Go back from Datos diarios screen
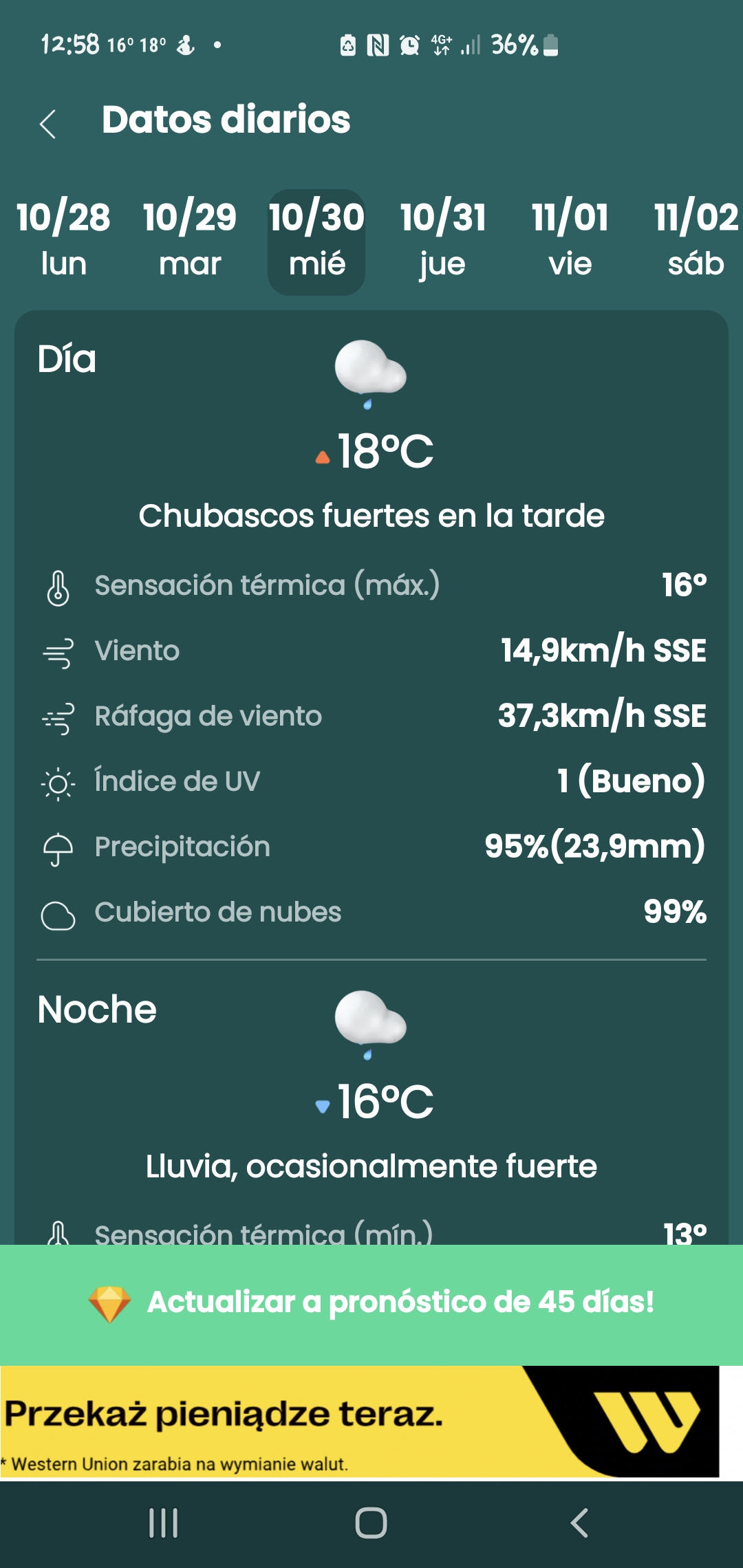 click(47, 124)
